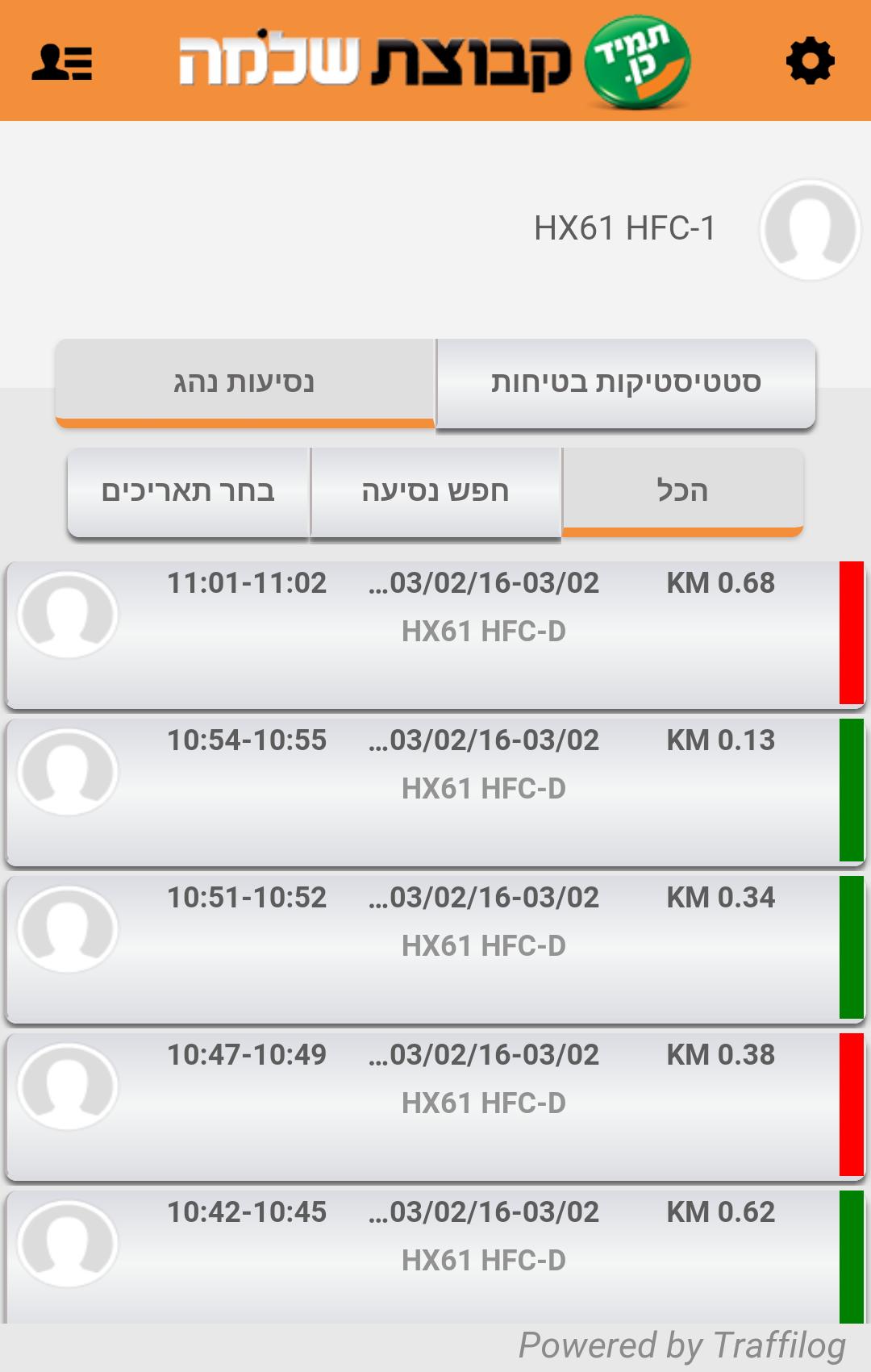Open the settings gear icon
The width and height of the screenshot is (871, 1372).
point(811,60)
